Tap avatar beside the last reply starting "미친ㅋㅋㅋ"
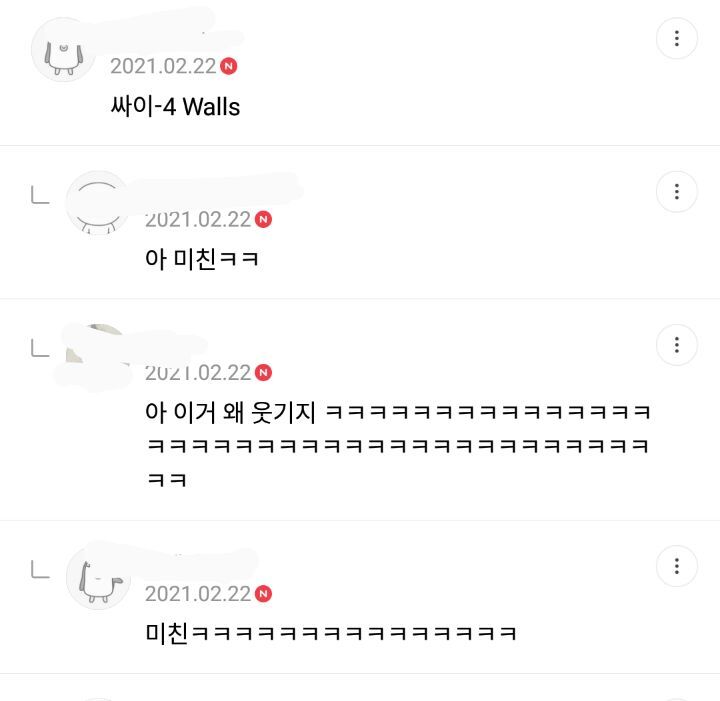This screenshot has width=720, height=701. [x=98, y=578]
